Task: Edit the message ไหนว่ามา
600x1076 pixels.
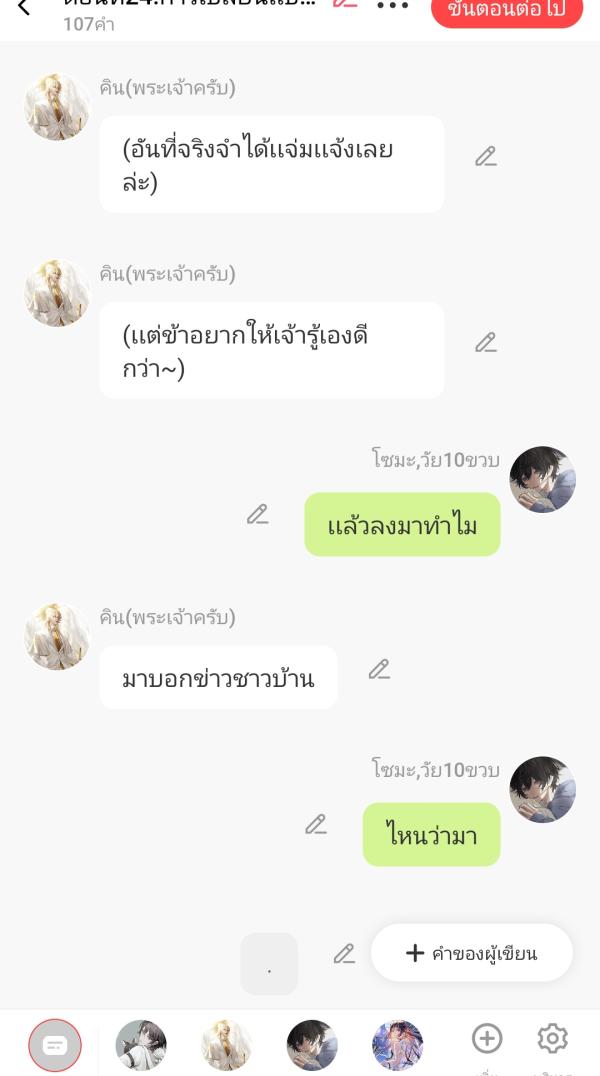Action: (316, 825)
